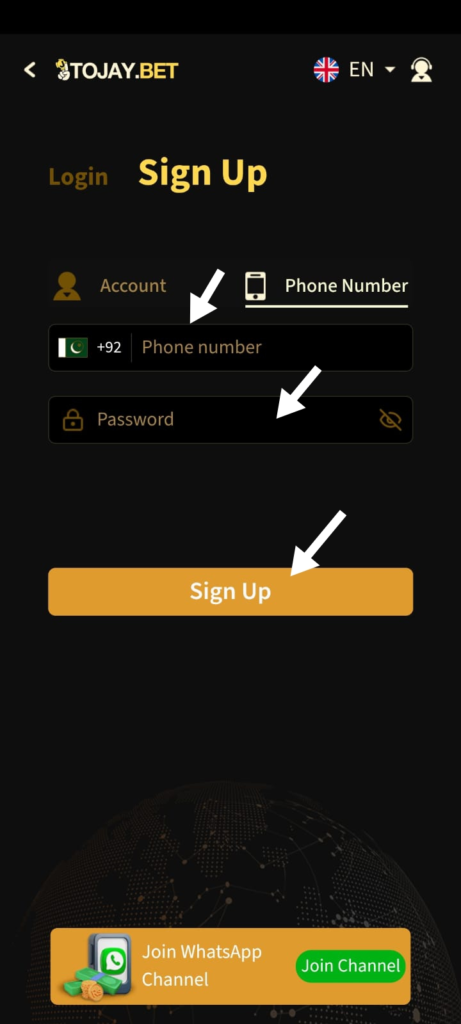
Task: Submit the orange Sign Up button
Action: 230,592
